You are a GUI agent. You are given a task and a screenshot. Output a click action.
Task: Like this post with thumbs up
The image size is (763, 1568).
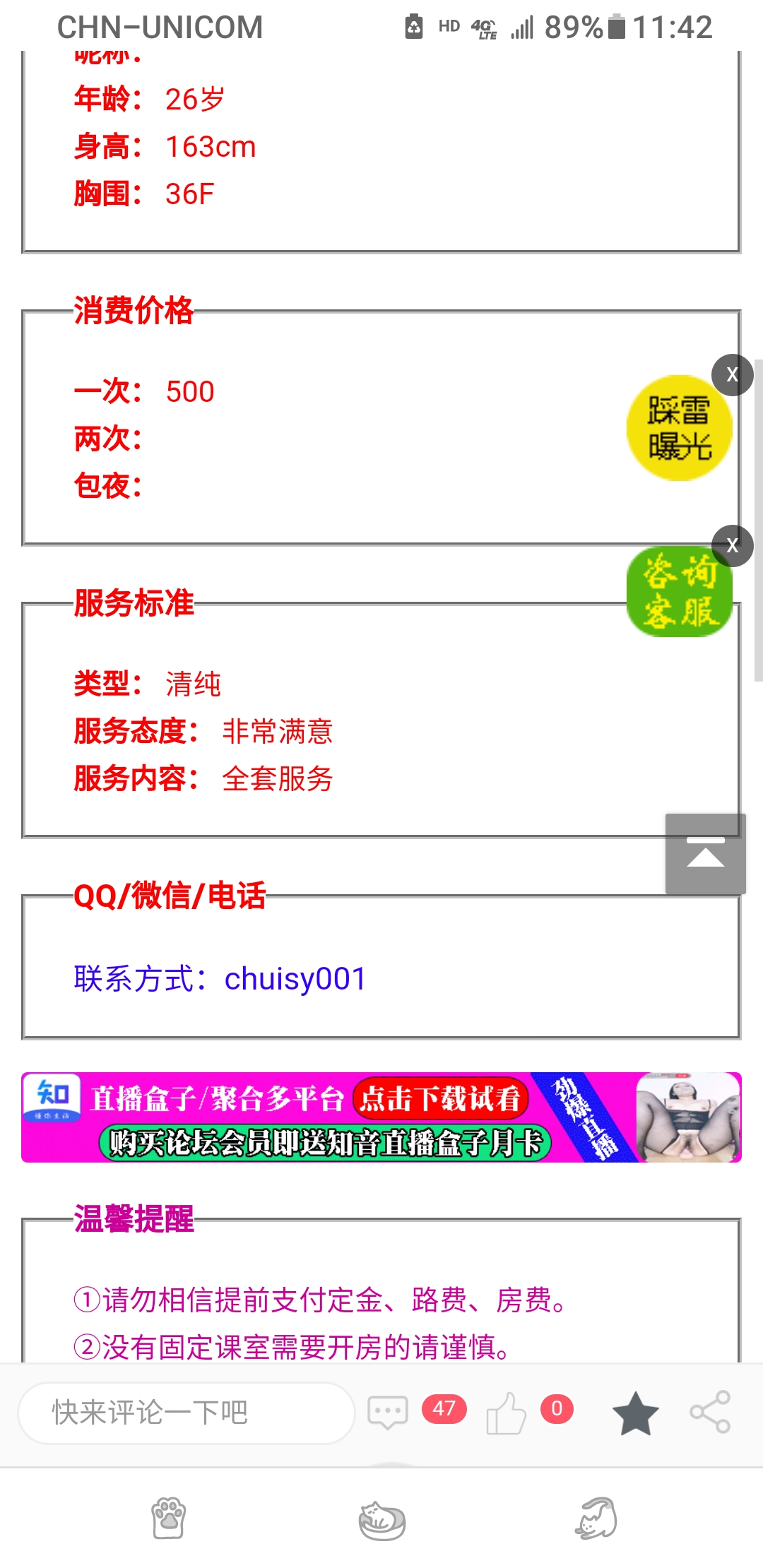coord(507,1412)
